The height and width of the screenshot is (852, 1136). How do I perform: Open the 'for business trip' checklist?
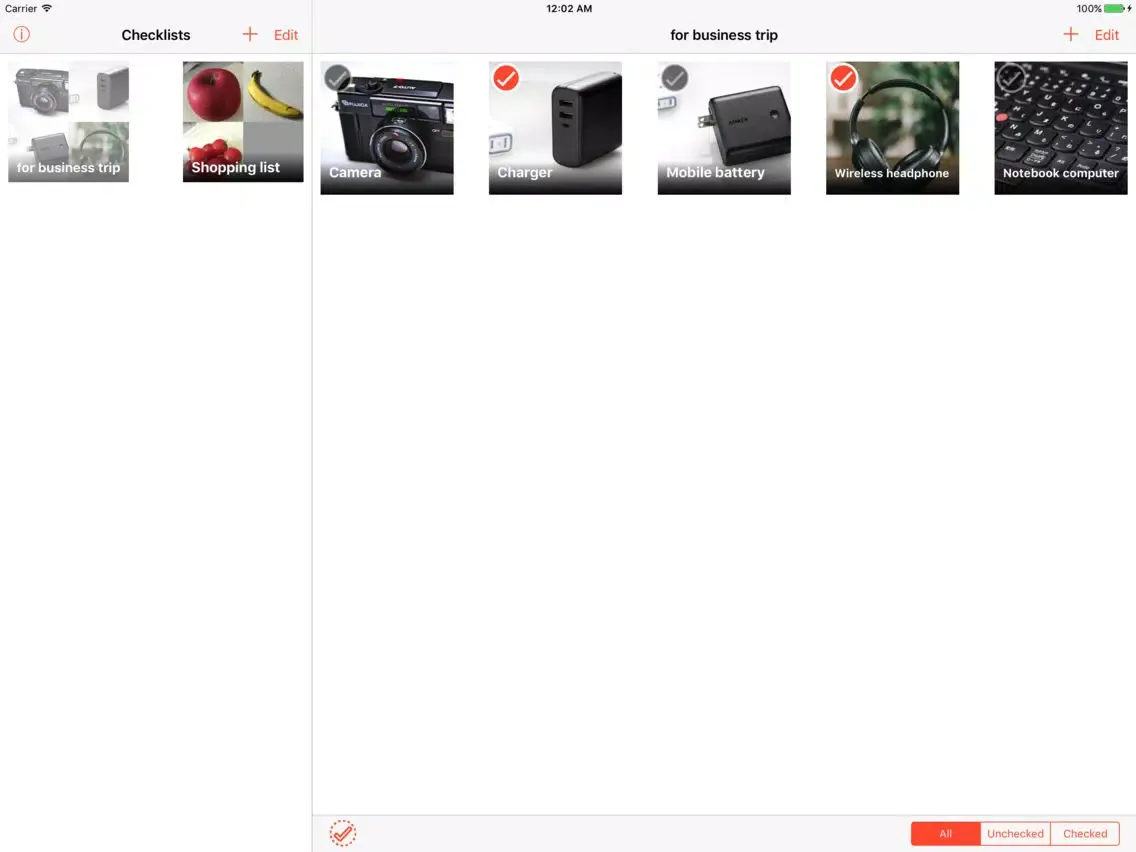click(x=68, y=122)
